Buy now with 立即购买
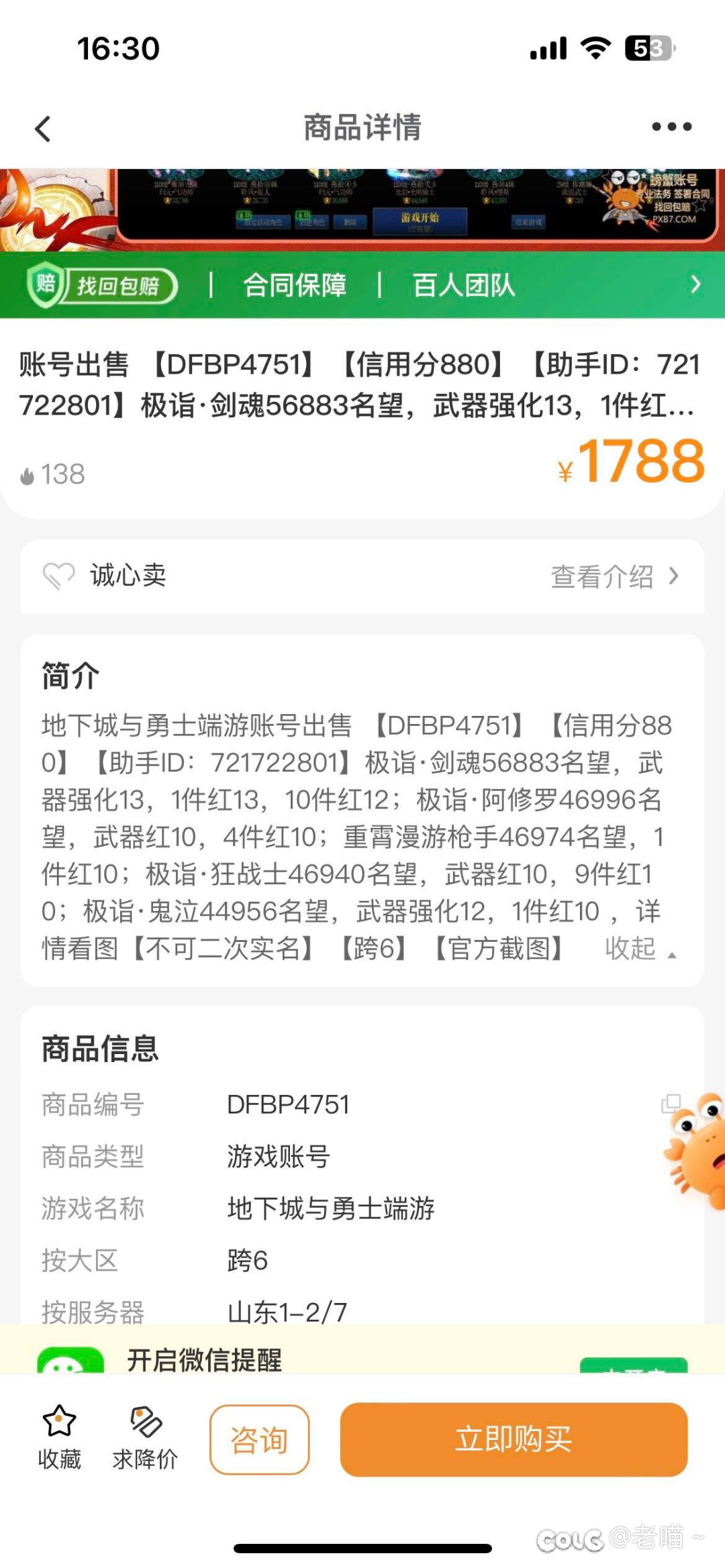 [514, 1439]
